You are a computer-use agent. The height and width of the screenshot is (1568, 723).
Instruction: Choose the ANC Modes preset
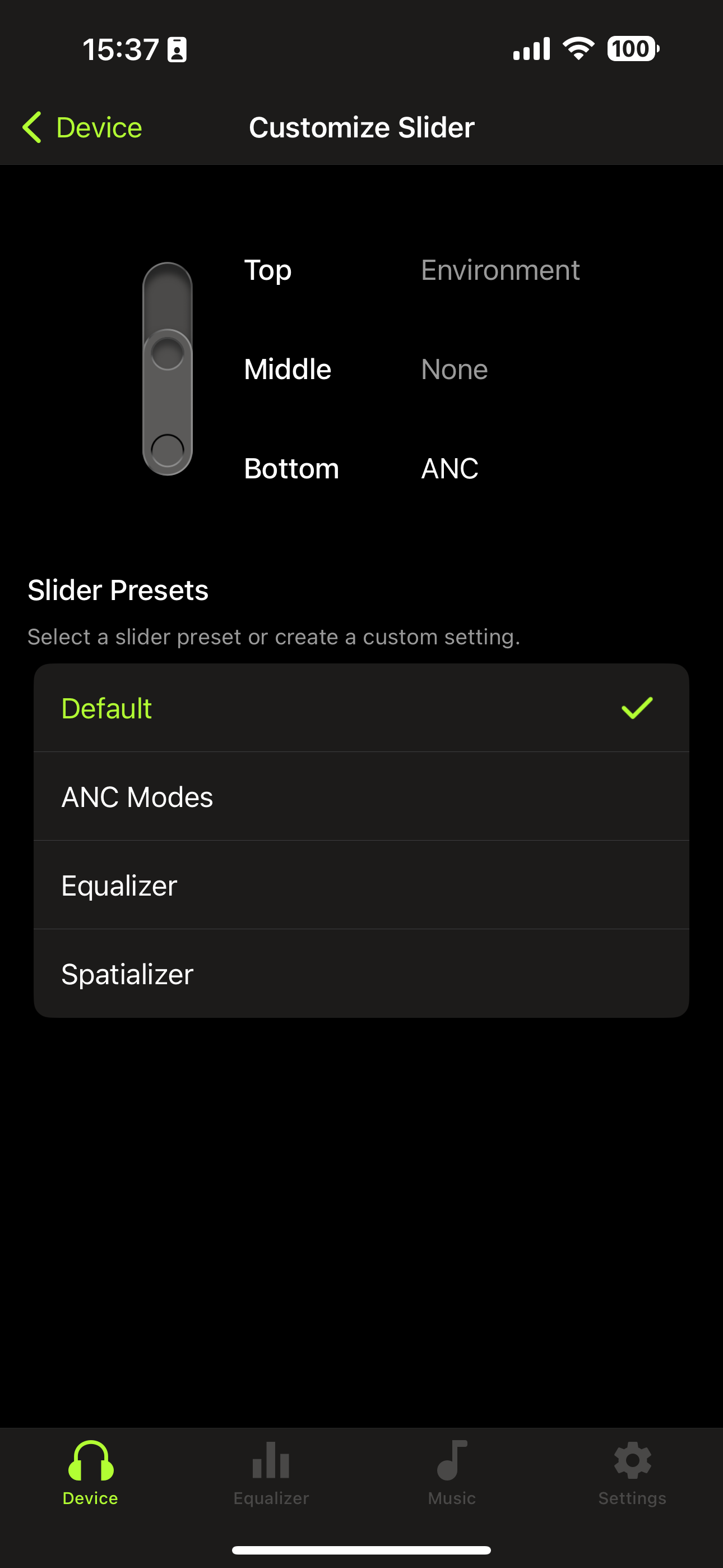pos(361,797)
